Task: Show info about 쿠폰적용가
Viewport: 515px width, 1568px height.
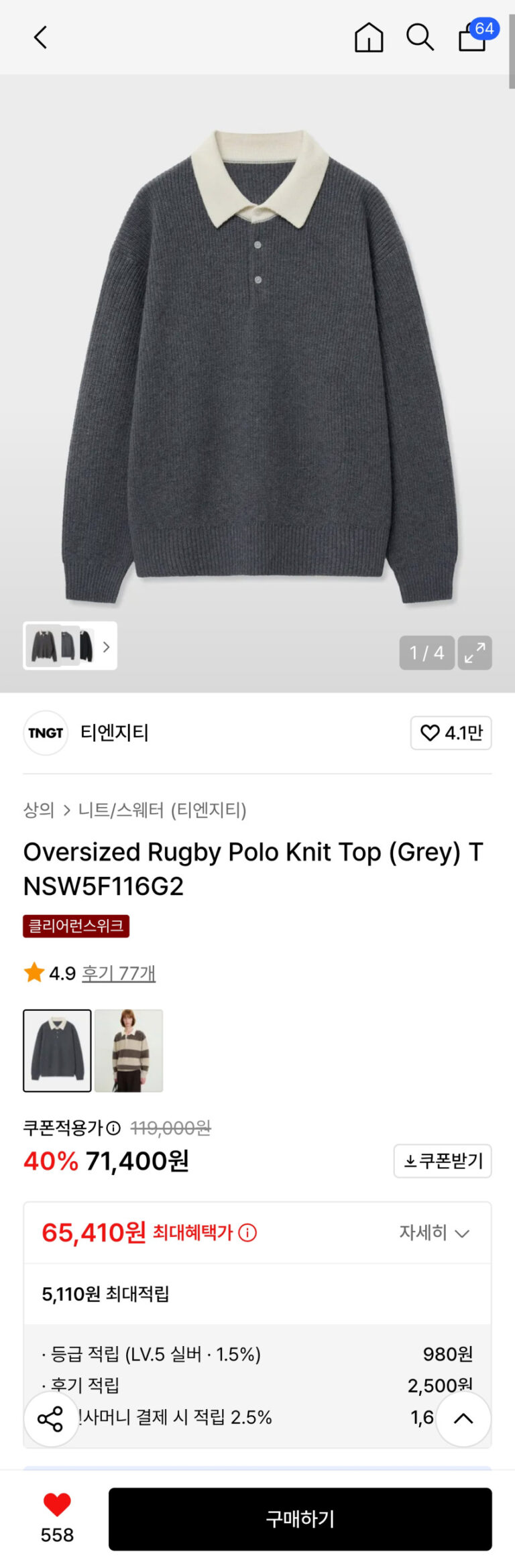Action: (x=114, y=1128)
